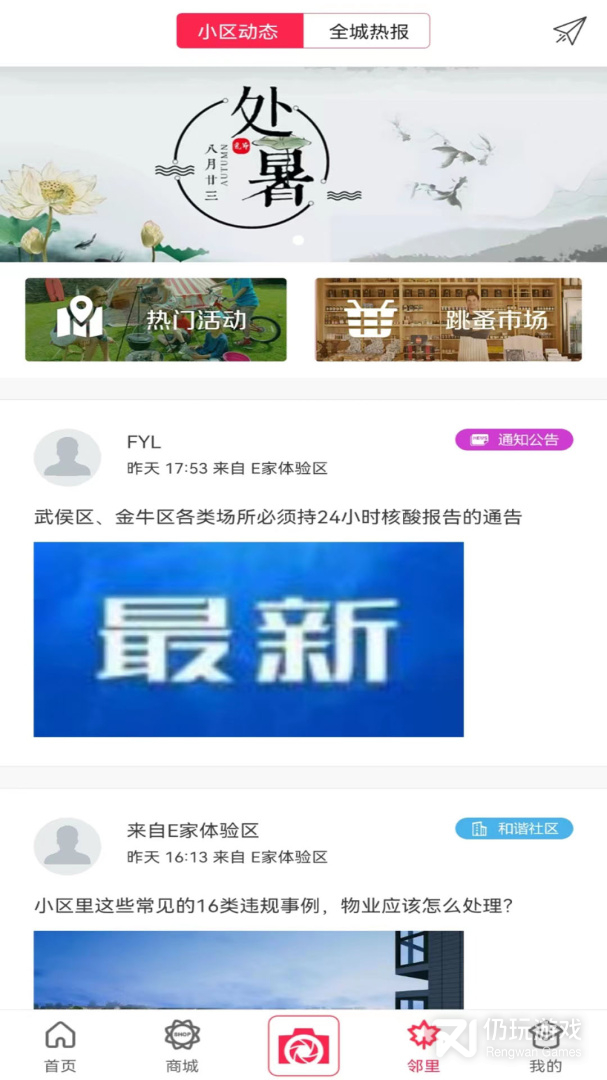This screenshot has width=607, height=1080.
Task: Open the 热门活动 card
Action: [156, 320]
